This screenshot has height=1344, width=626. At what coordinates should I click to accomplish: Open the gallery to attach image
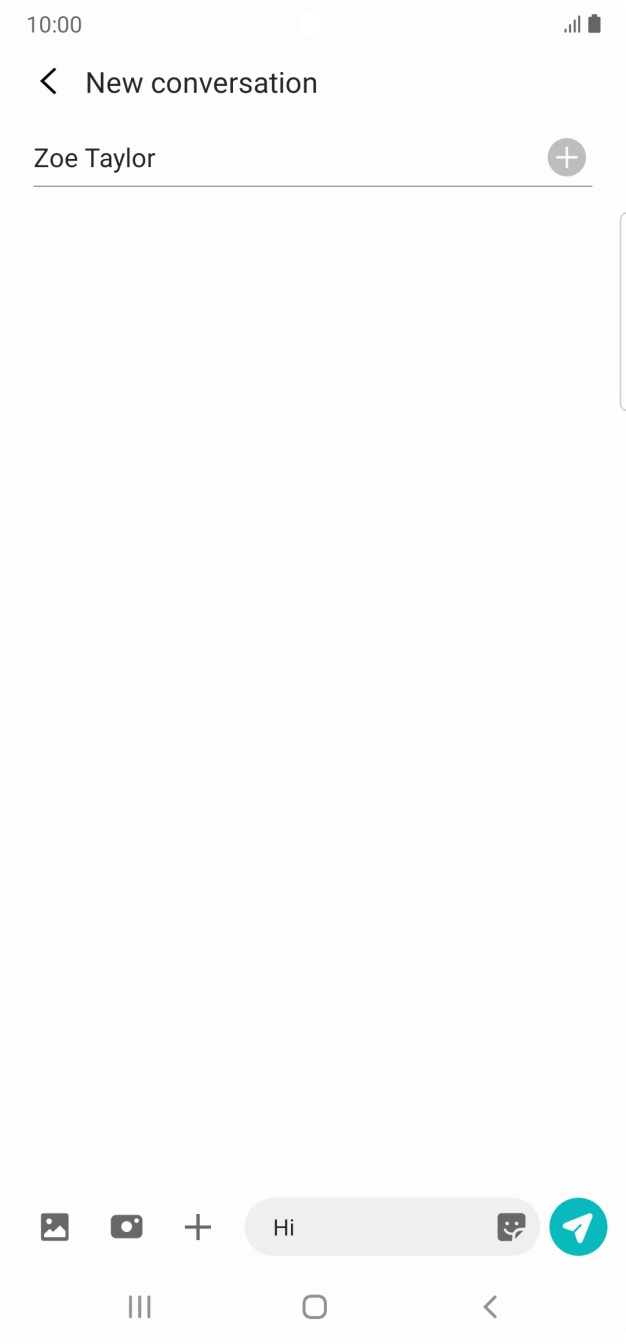pos(54,1226)
